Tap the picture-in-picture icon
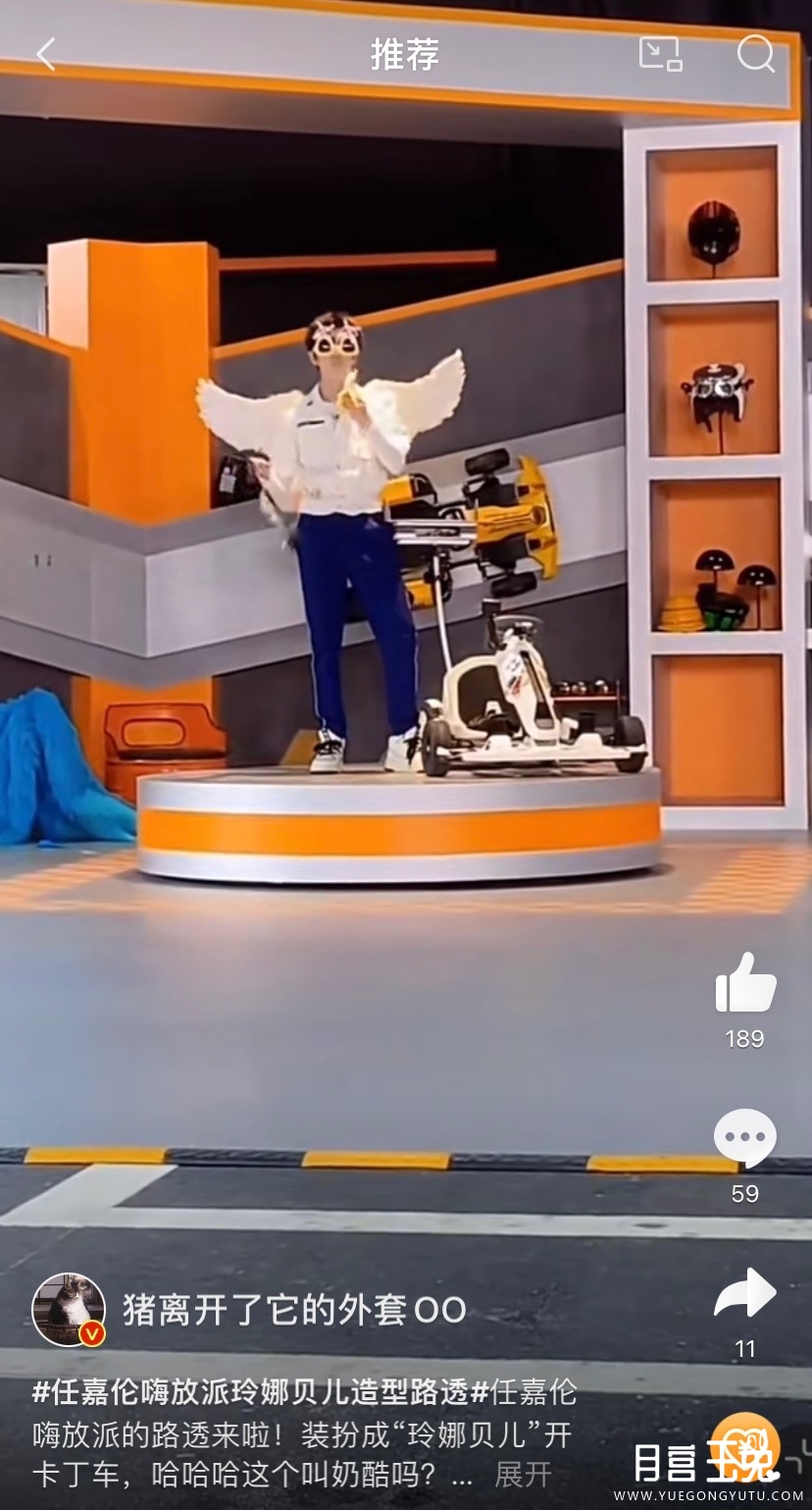The height and width of the screenshot is (1510, 812). pyautogui.click(x=660, y=54)
